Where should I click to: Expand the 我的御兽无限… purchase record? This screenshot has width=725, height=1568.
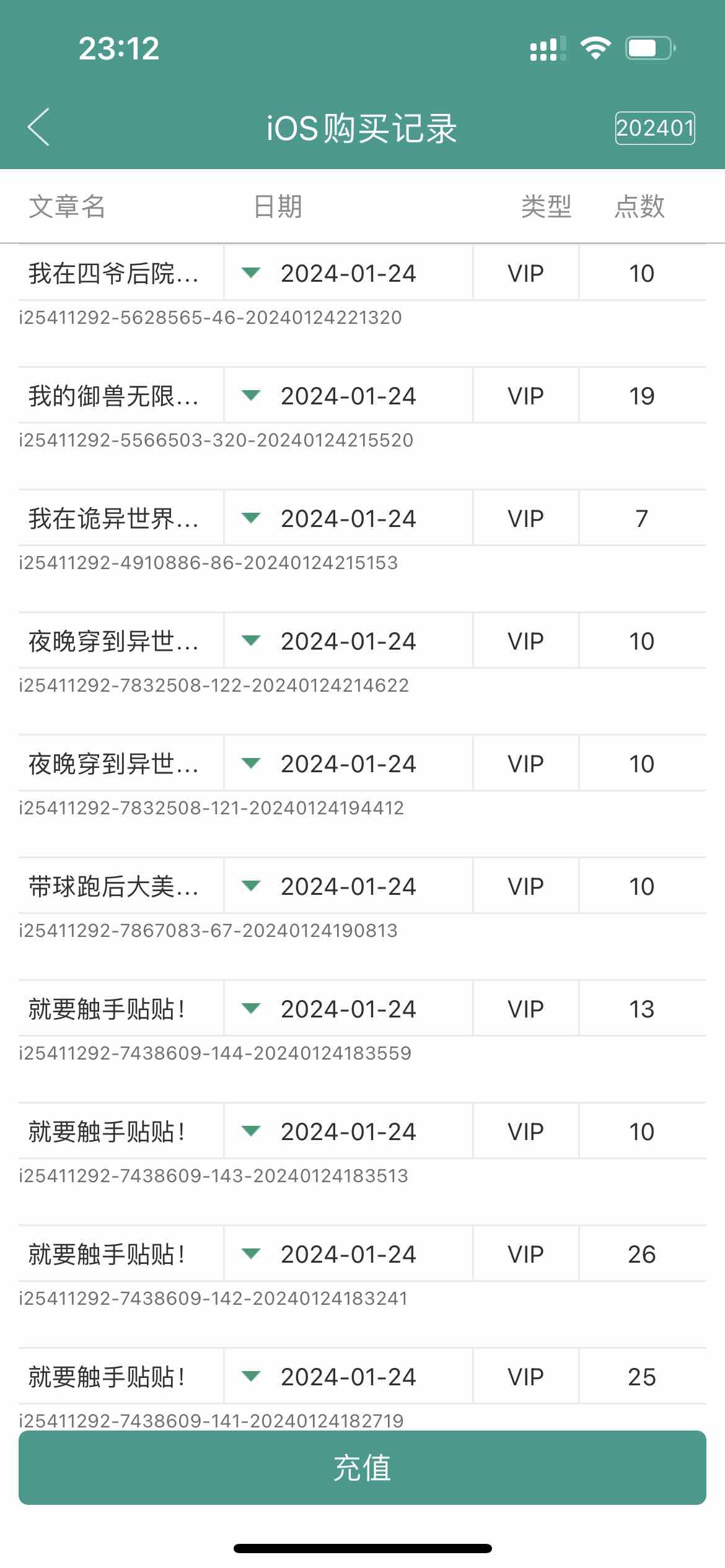tap(251, 396)
